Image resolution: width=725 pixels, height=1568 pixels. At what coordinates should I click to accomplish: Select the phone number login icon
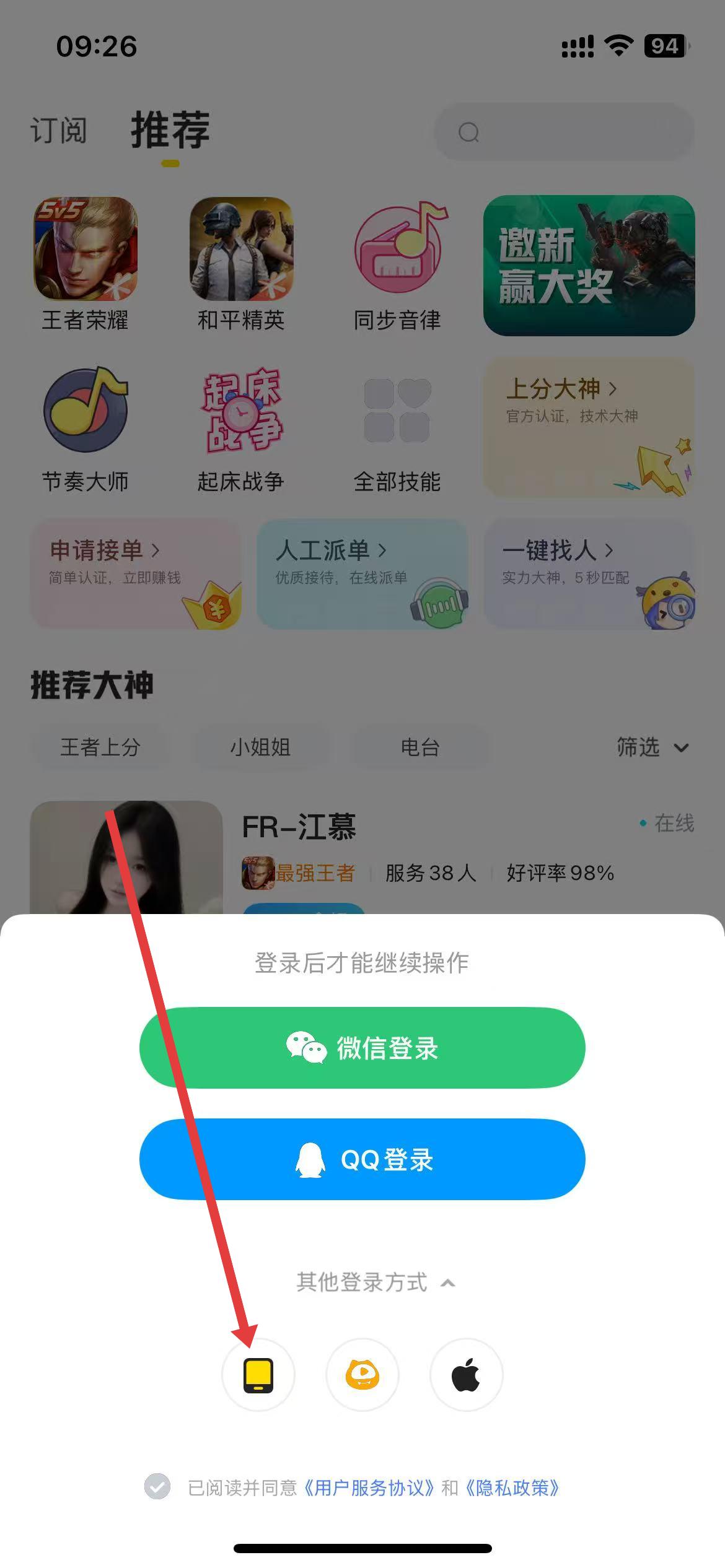(x=258, y=1375)
